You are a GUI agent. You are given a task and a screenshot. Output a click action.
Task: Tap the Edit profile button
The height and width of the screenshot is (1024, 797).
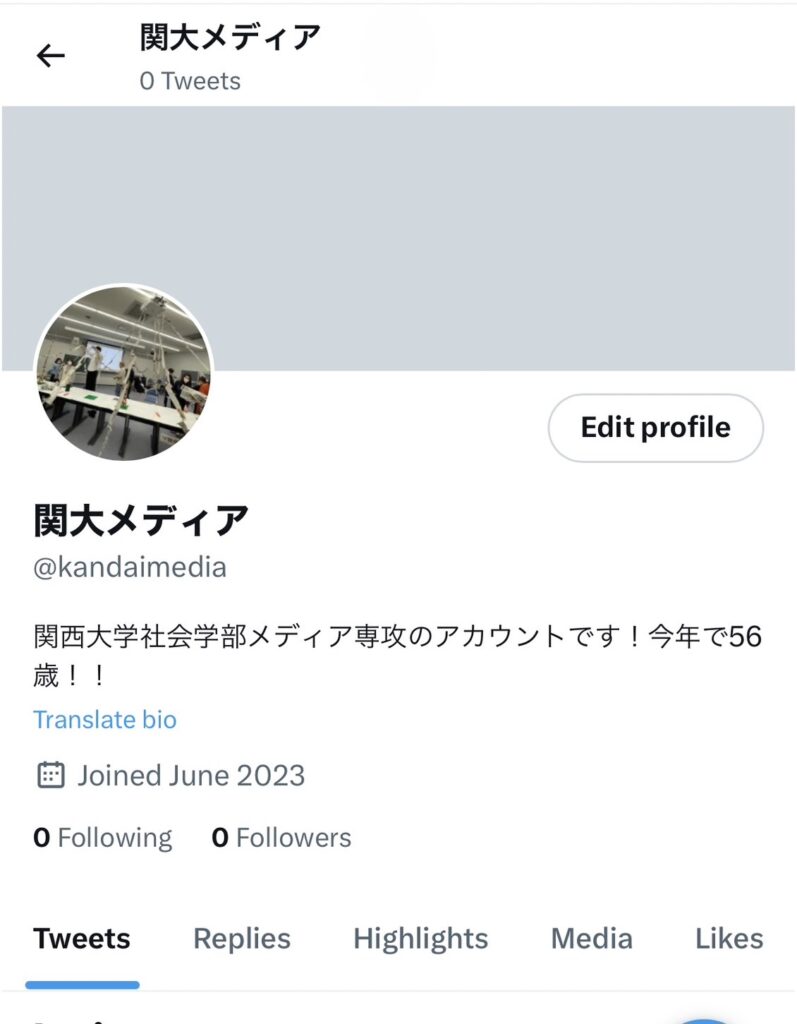pyautogui.click(x=655, y=428)
